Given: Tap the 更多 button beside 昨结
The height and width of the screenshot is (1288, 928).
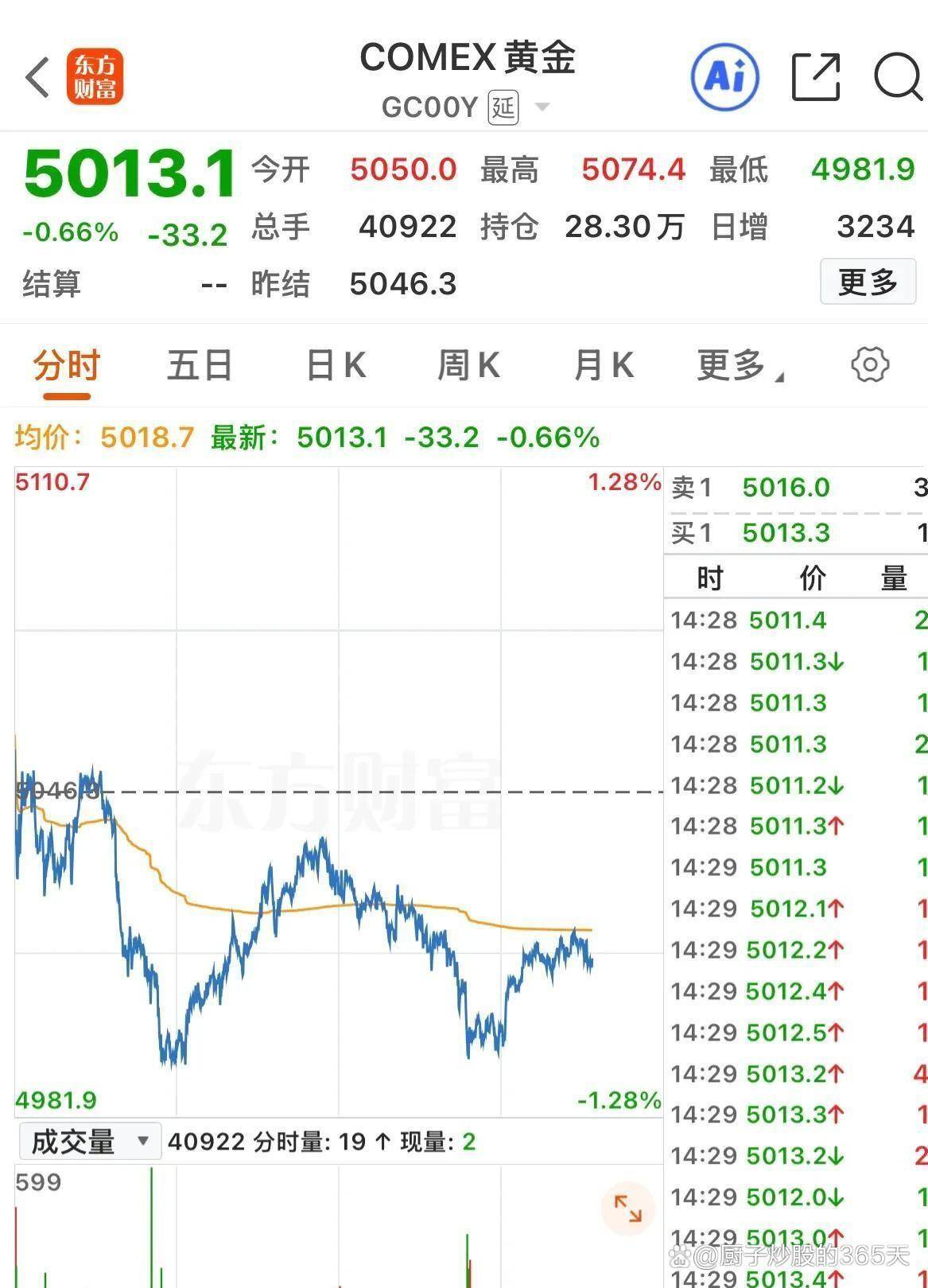Looking at the screenshot, I should tap(868, 282).
